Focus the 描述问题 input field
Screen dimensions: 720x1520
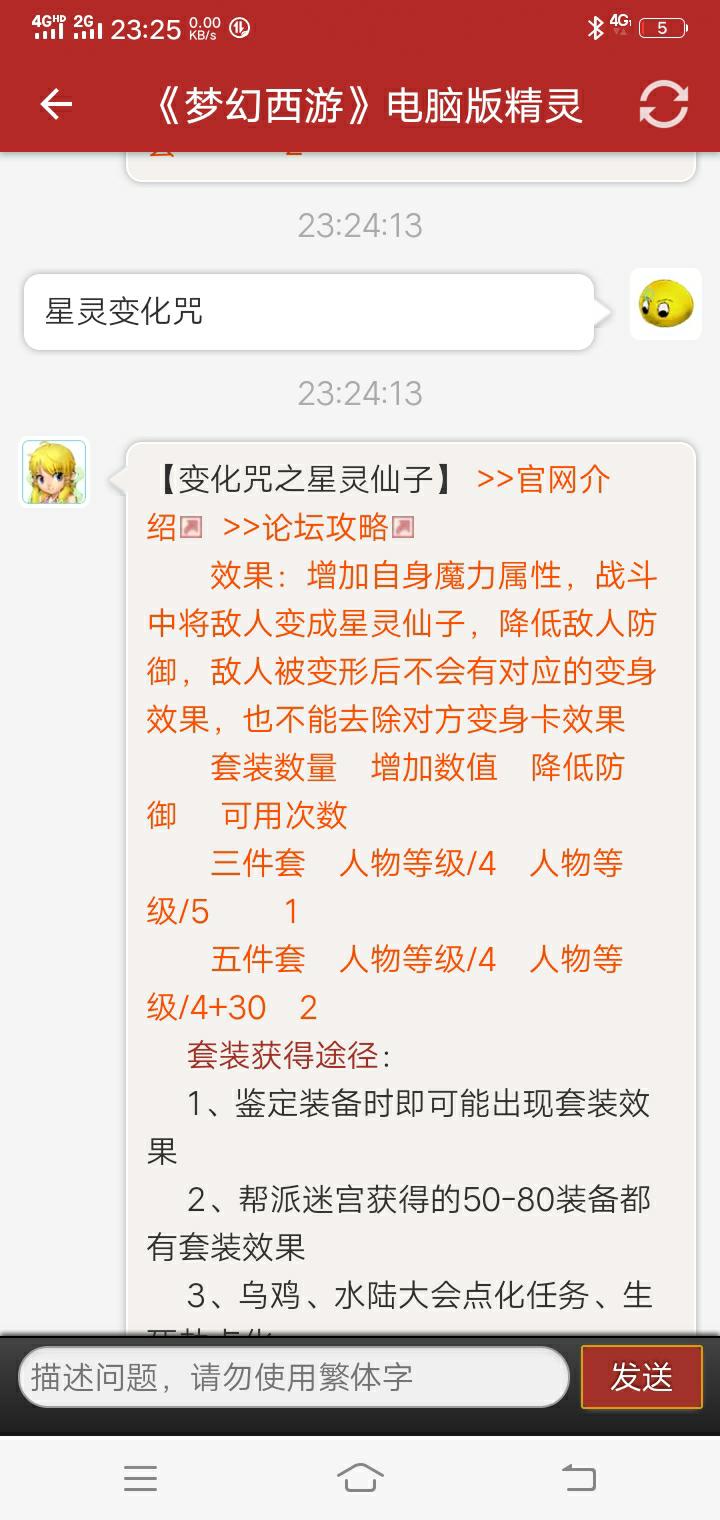(293, 1377)
